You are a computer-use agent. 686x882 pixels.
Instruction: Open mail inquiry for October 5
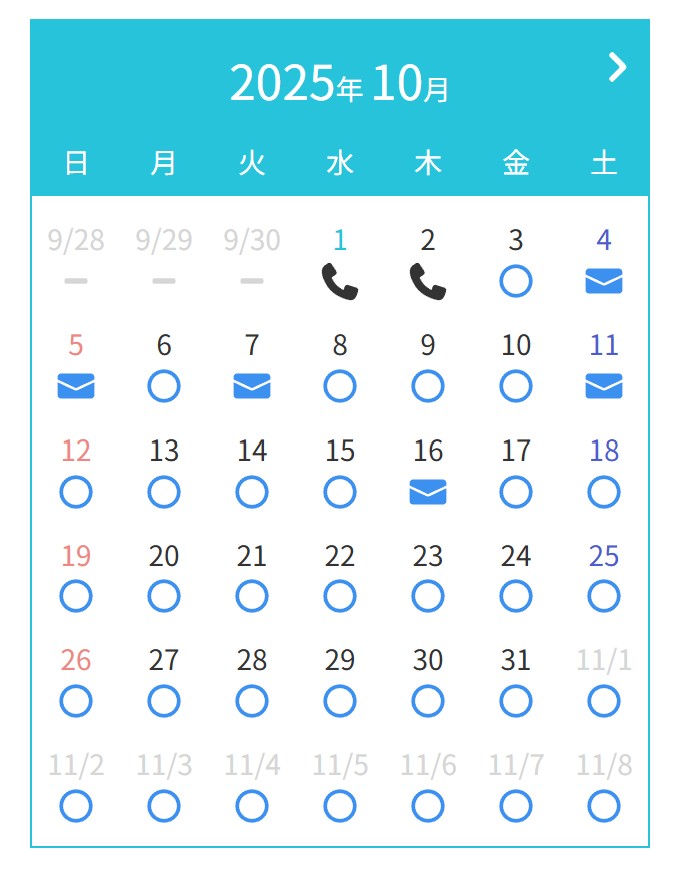pos(76,386)
